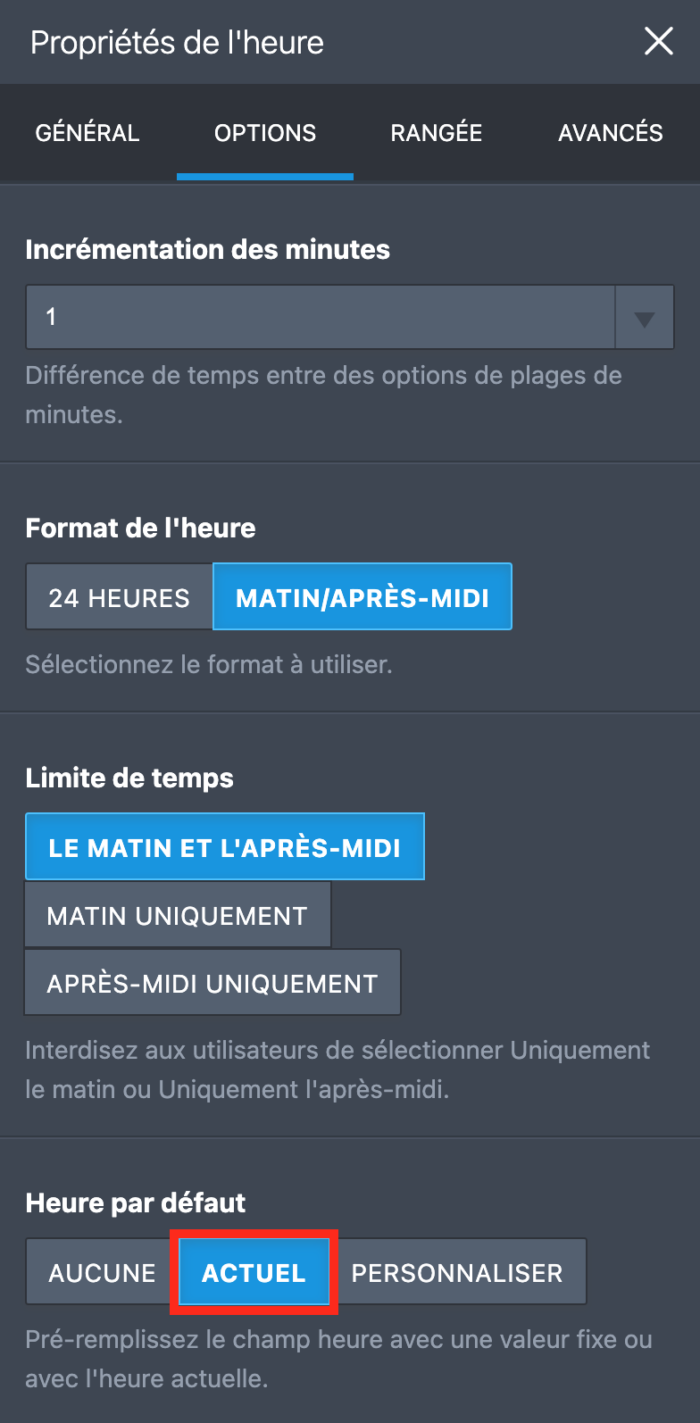This screenshot has height=1423, width=700.
Task: Close the Propriétés de l'heure panel
Action: pyautogui.click(x=658, y=42)
